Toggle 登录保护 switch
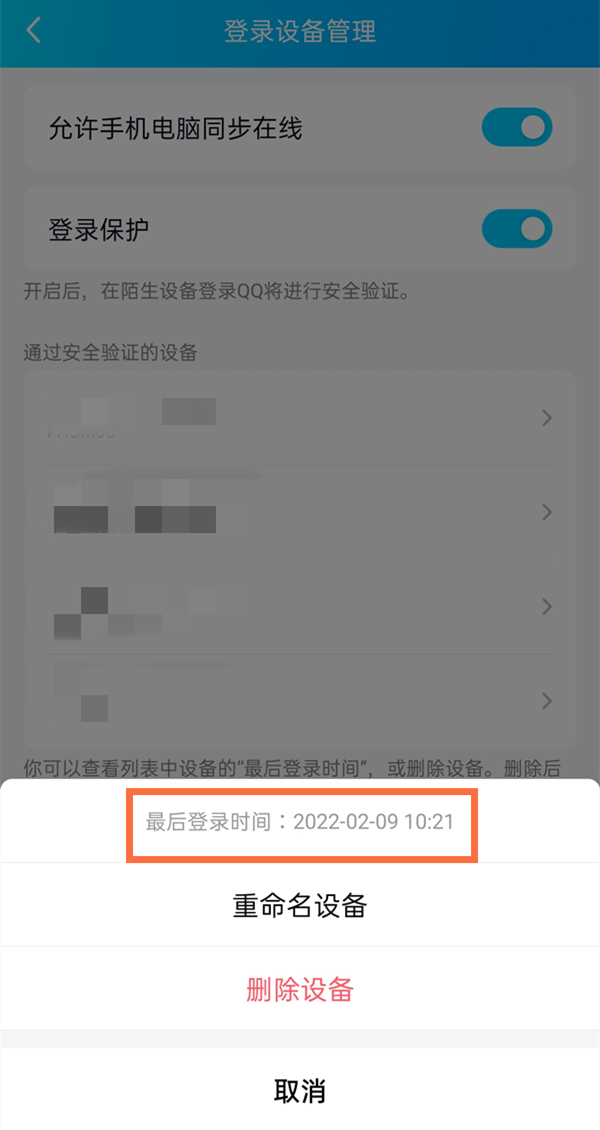 [517, 229]
